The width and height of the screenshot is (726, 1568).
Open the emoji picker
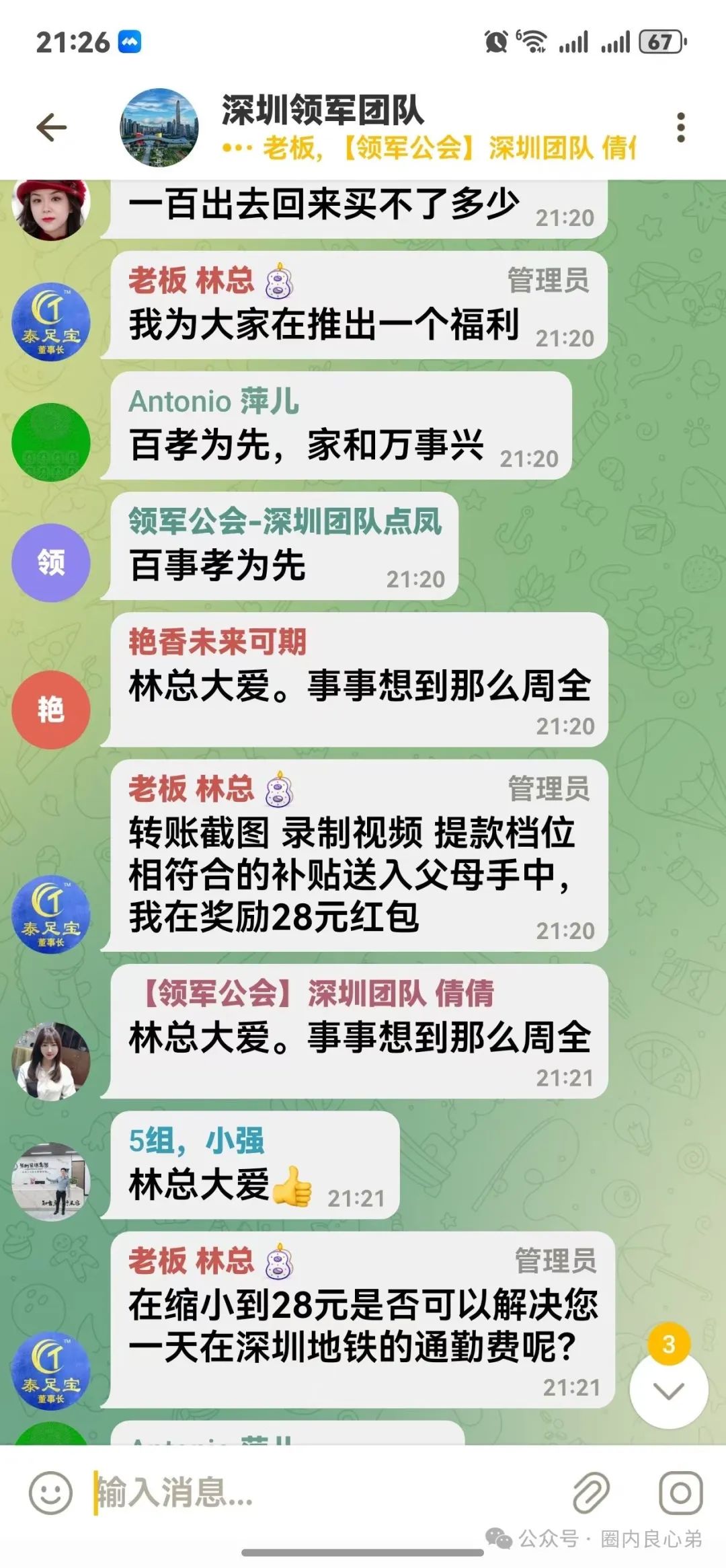coord(50,1493)
